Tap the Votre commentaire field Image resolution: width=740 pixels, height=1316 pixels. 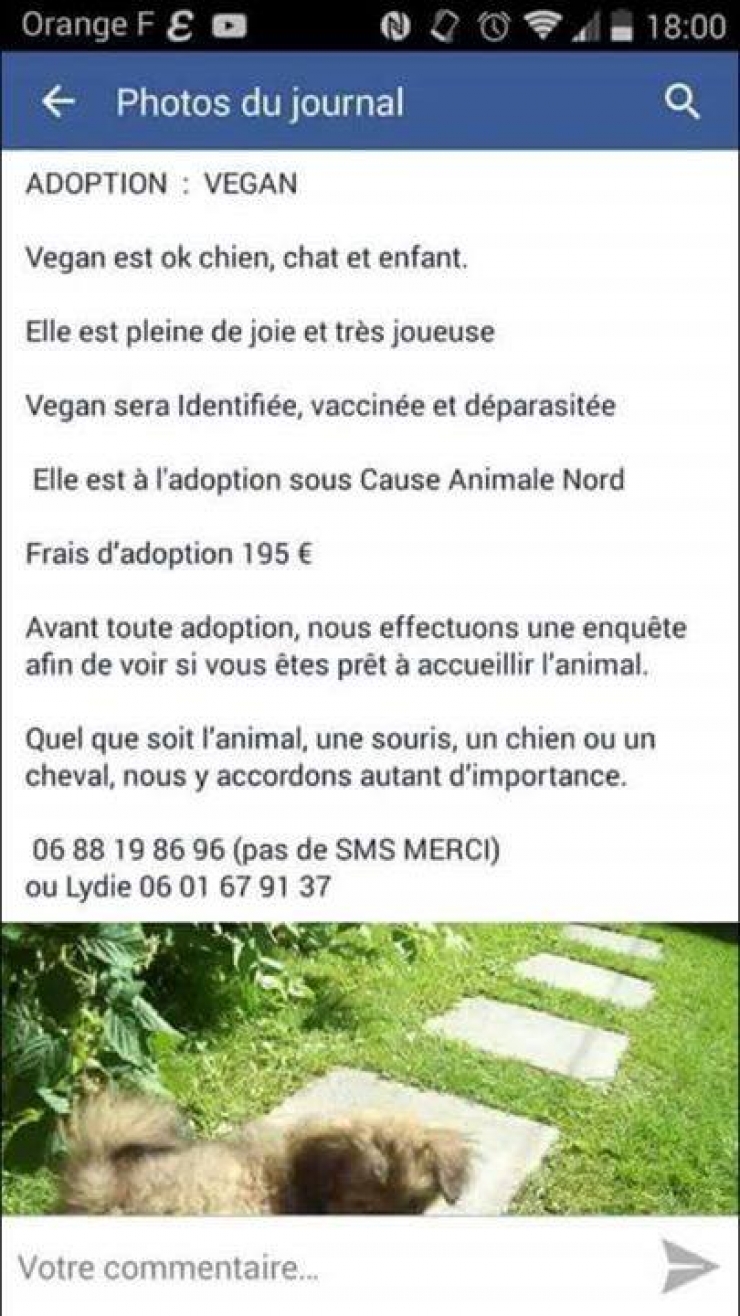tap(320, 1268)
